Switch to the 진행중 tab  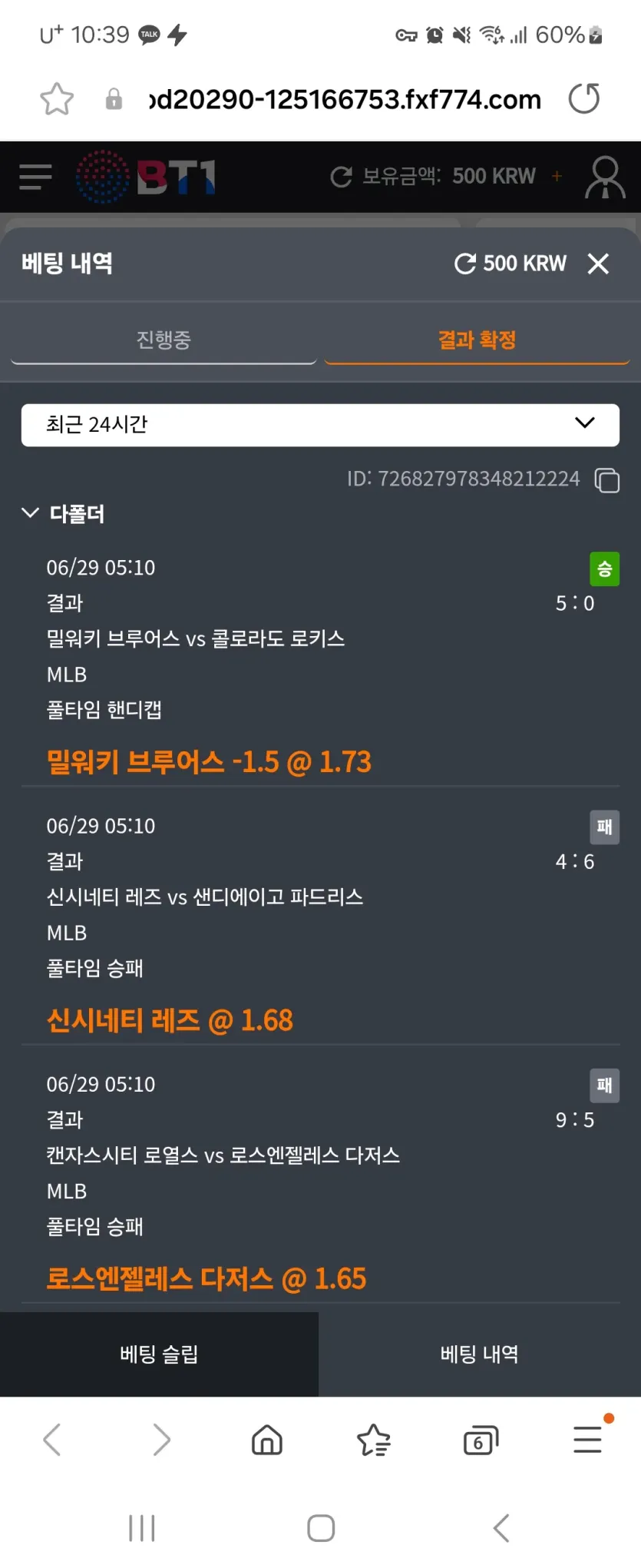point(164,340)
